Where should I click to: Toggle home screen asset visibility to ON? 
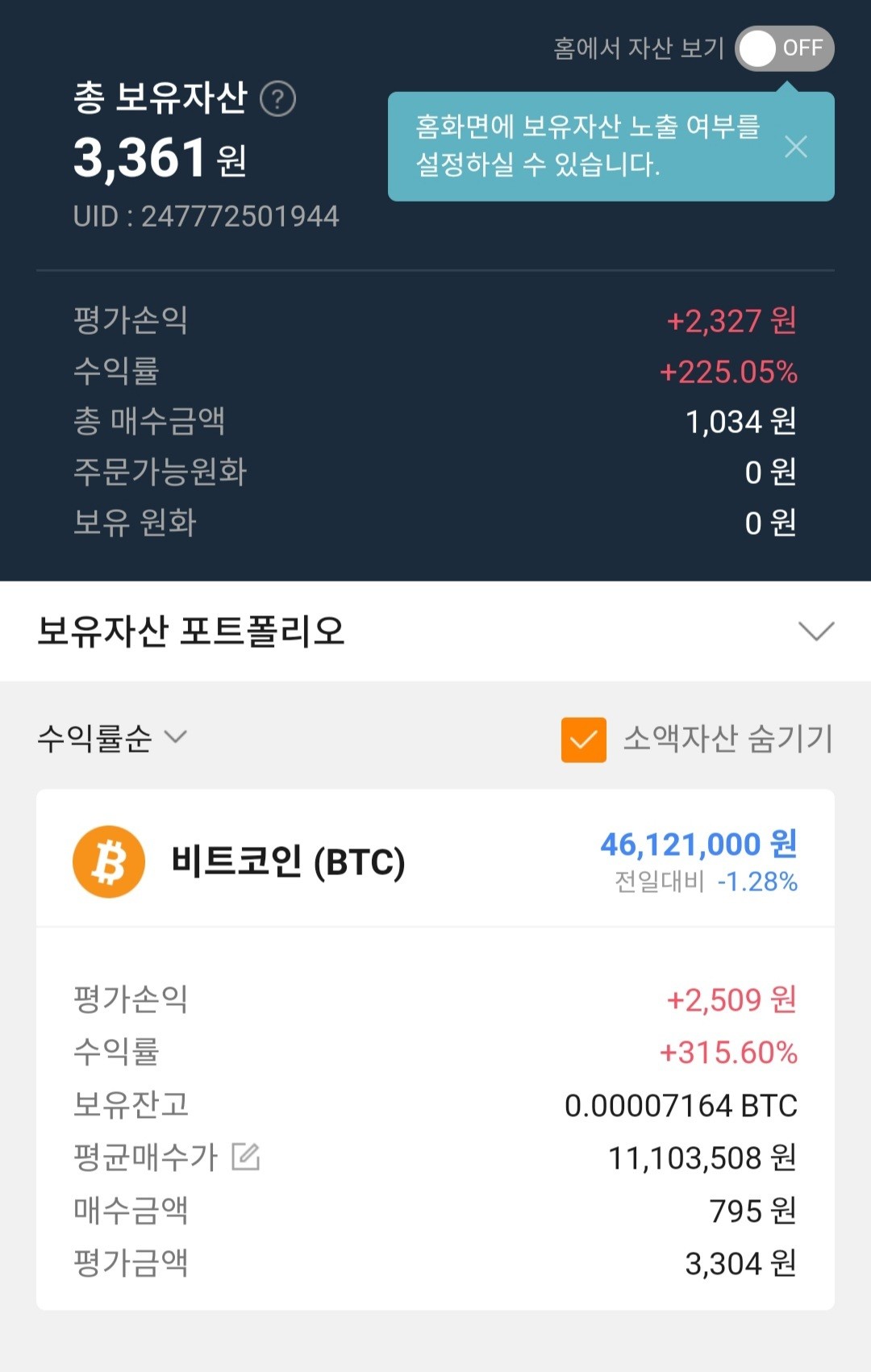click(x=785, y=48)
